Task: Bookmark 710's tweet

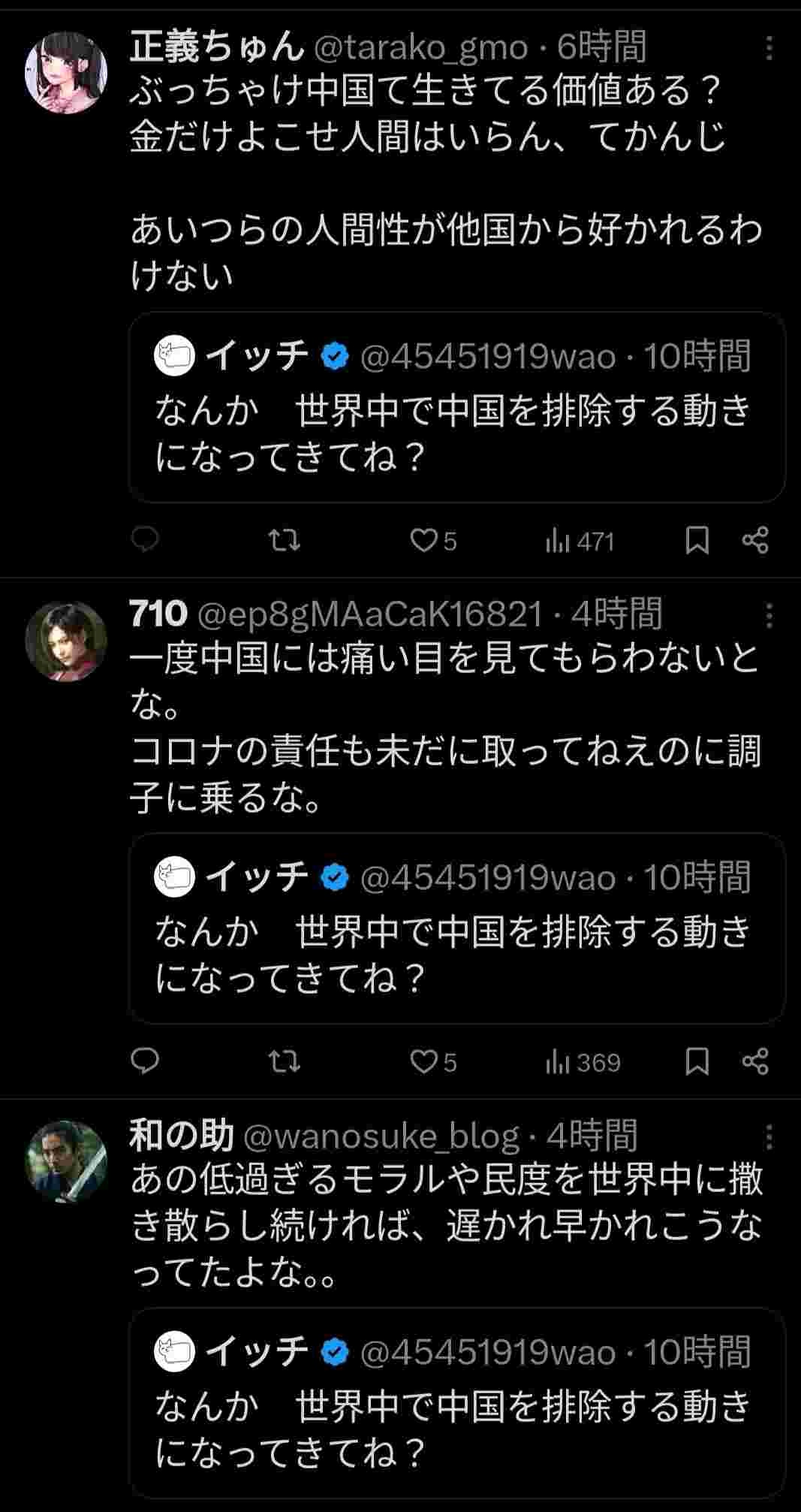Action: click(x=697, y=1061)
